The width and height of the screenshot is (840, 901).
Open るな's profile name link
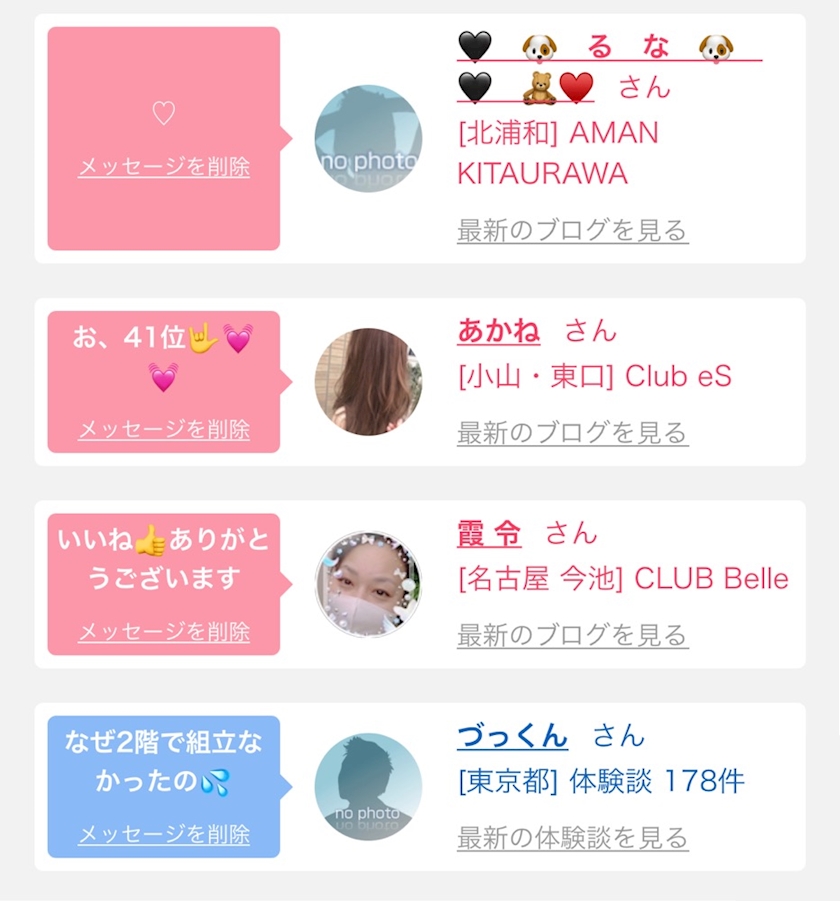609,68
